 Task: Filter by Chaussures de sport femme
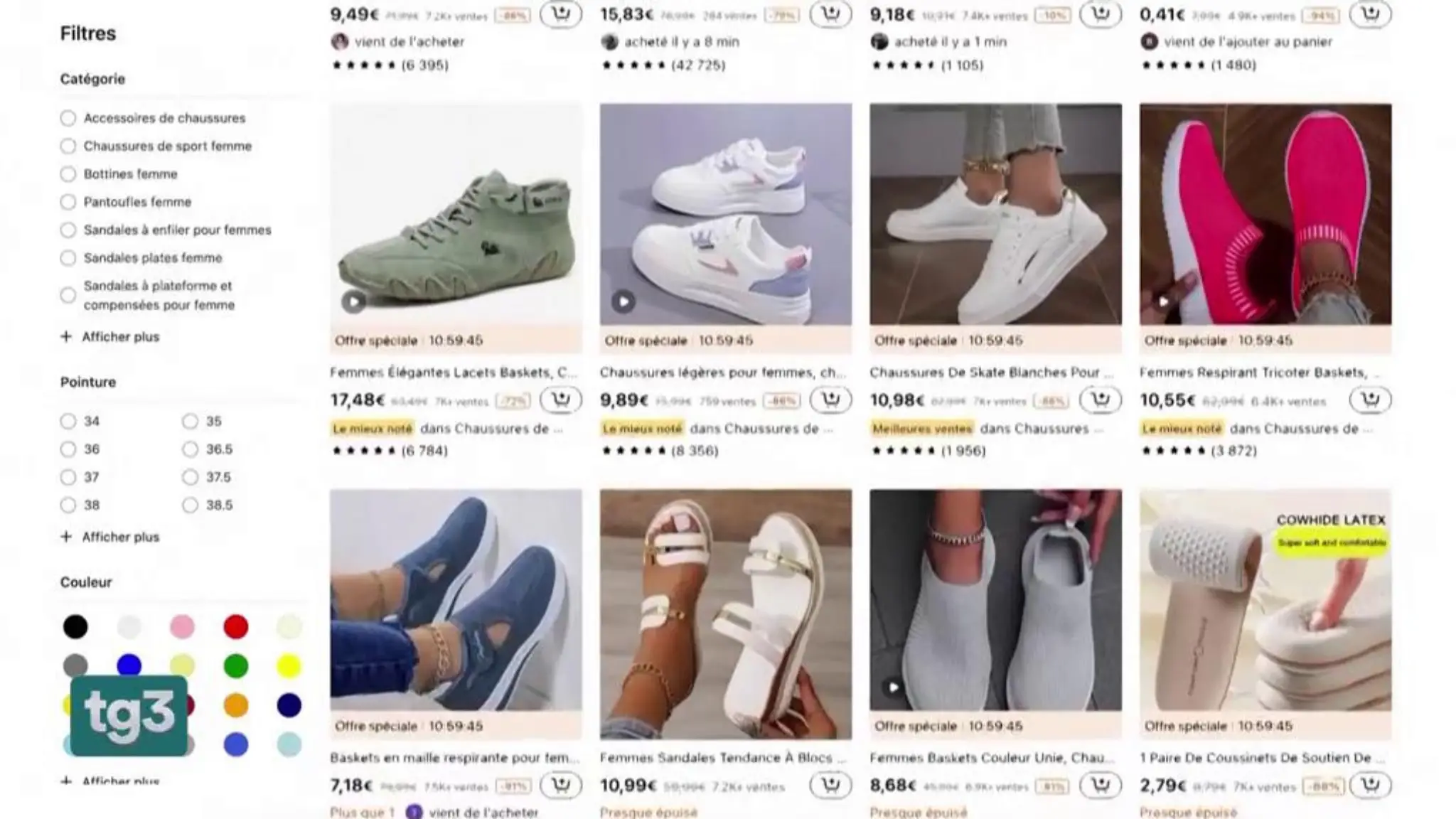click(68, 146)
